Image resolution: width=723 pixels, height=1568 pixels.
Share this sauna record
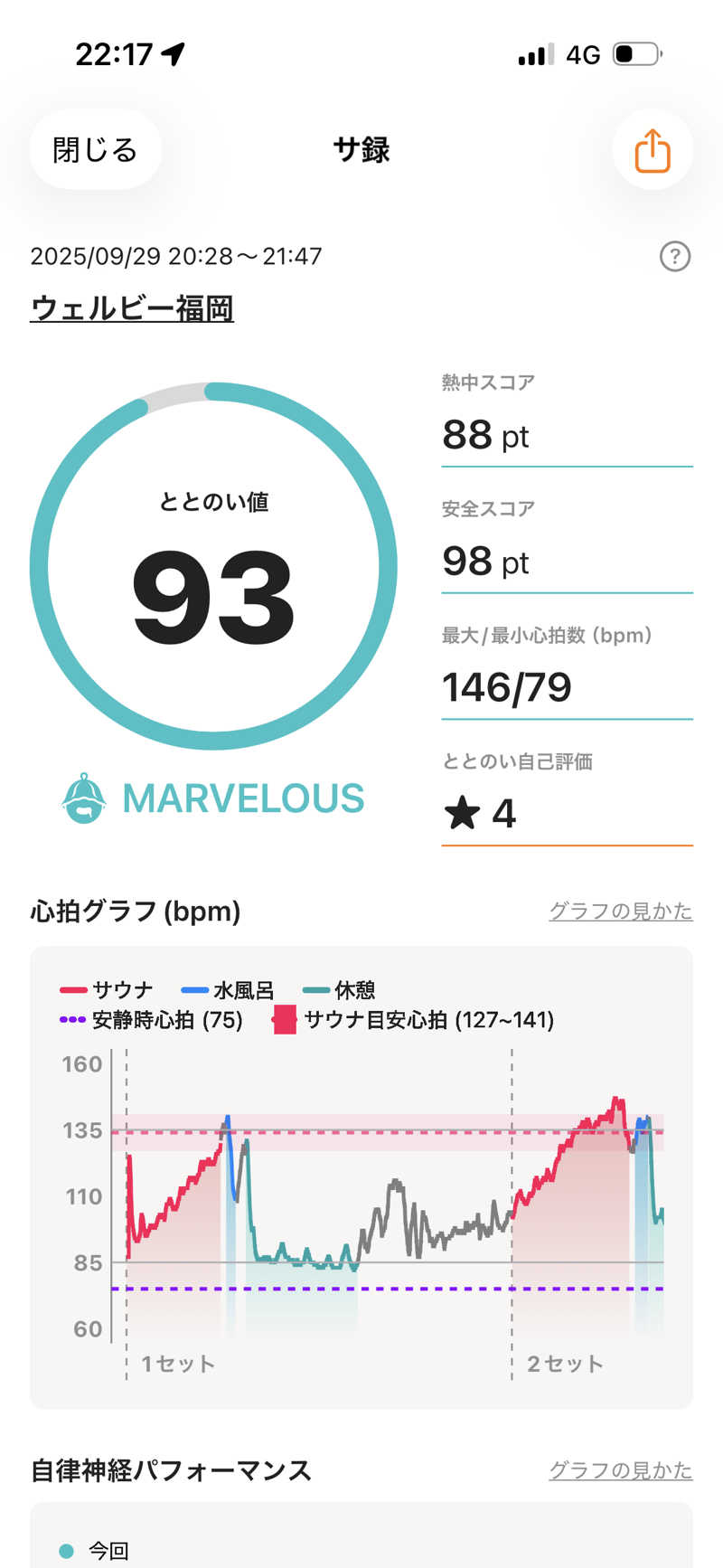[x=652, y=150]
